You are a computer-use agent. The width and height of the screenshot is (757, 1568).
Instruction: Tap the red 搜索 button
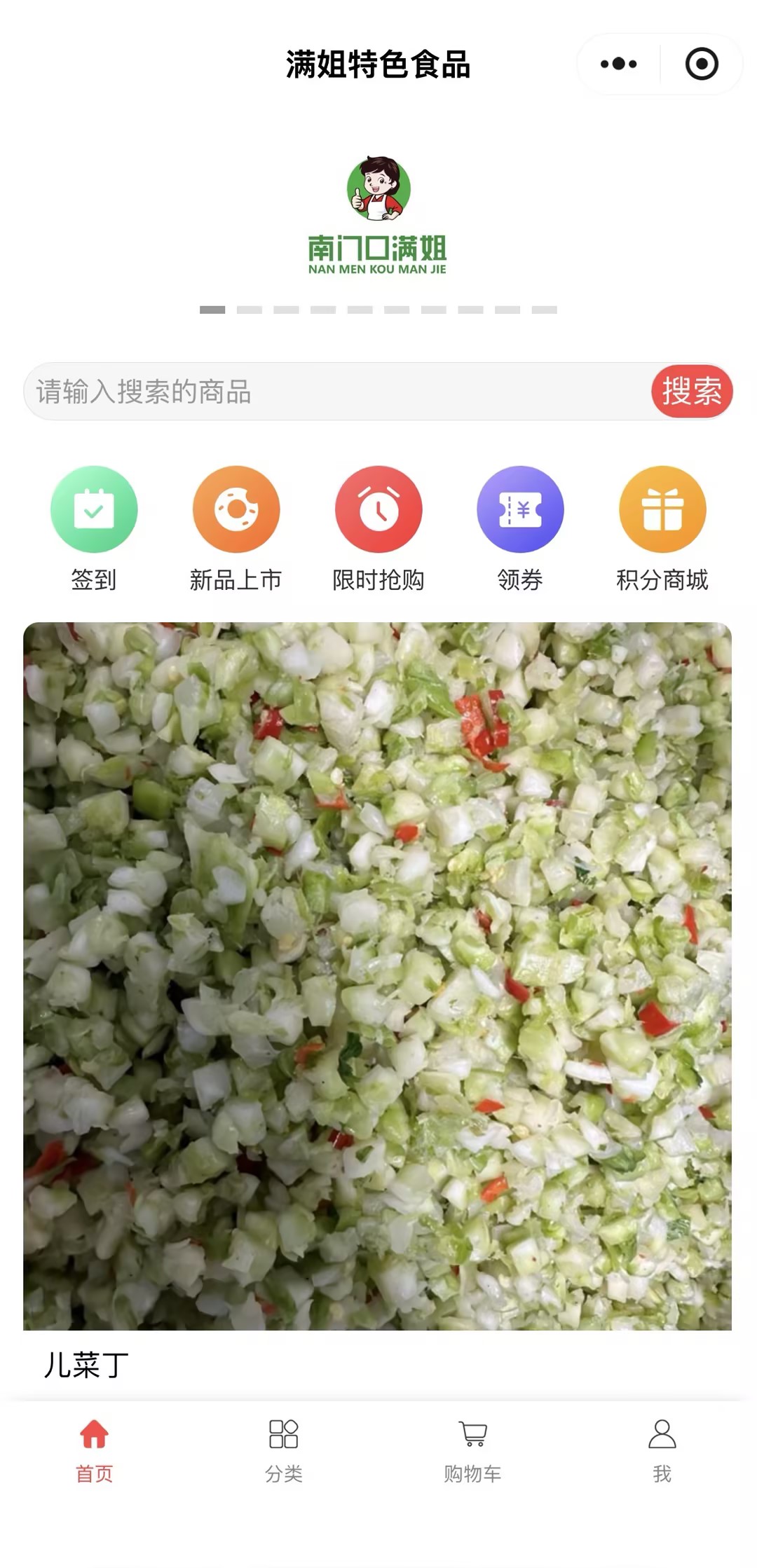(691, 391)
